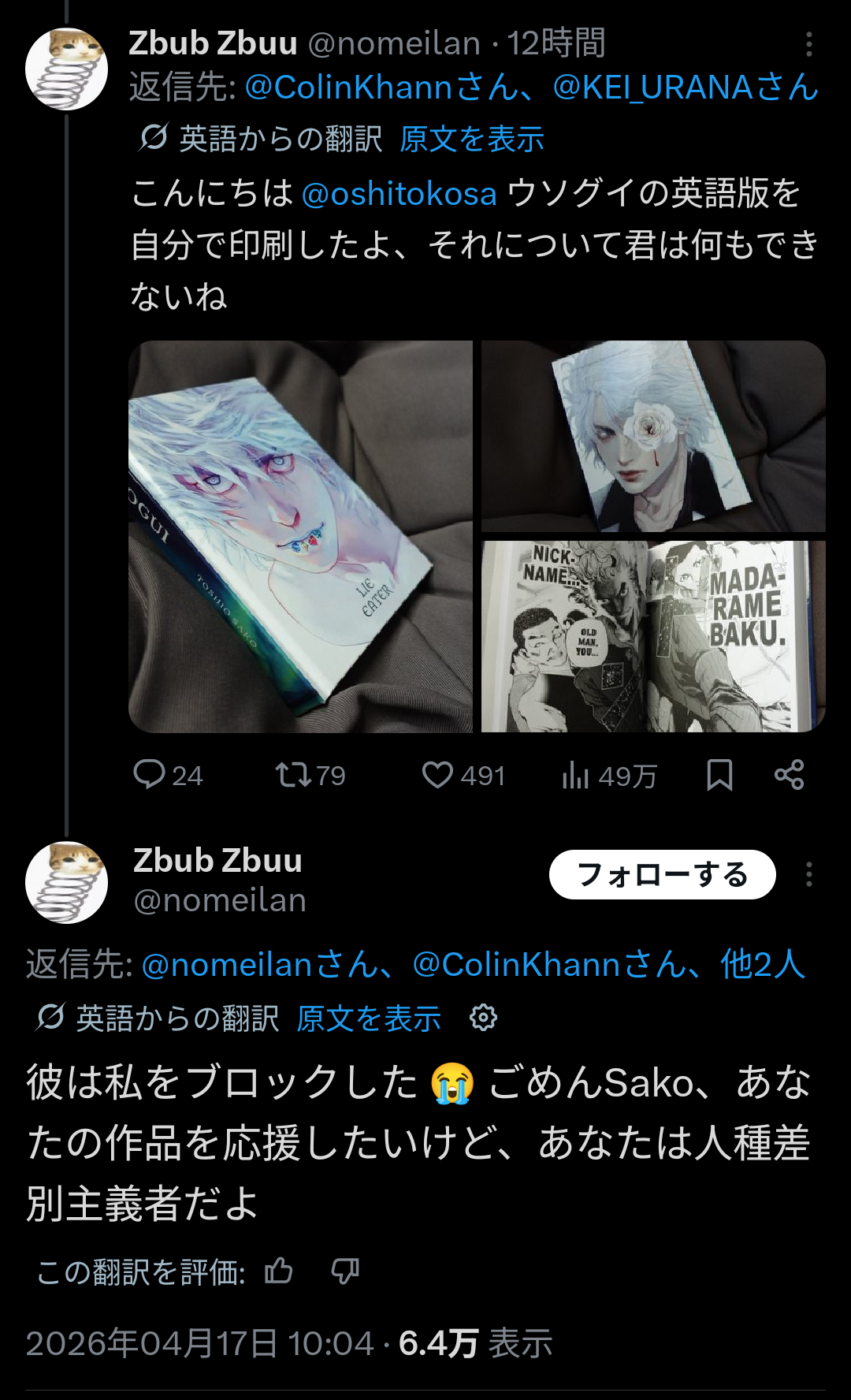Reply to the post with 24 comments
This screenshot has width=851, height=1400.
point(150,775)
